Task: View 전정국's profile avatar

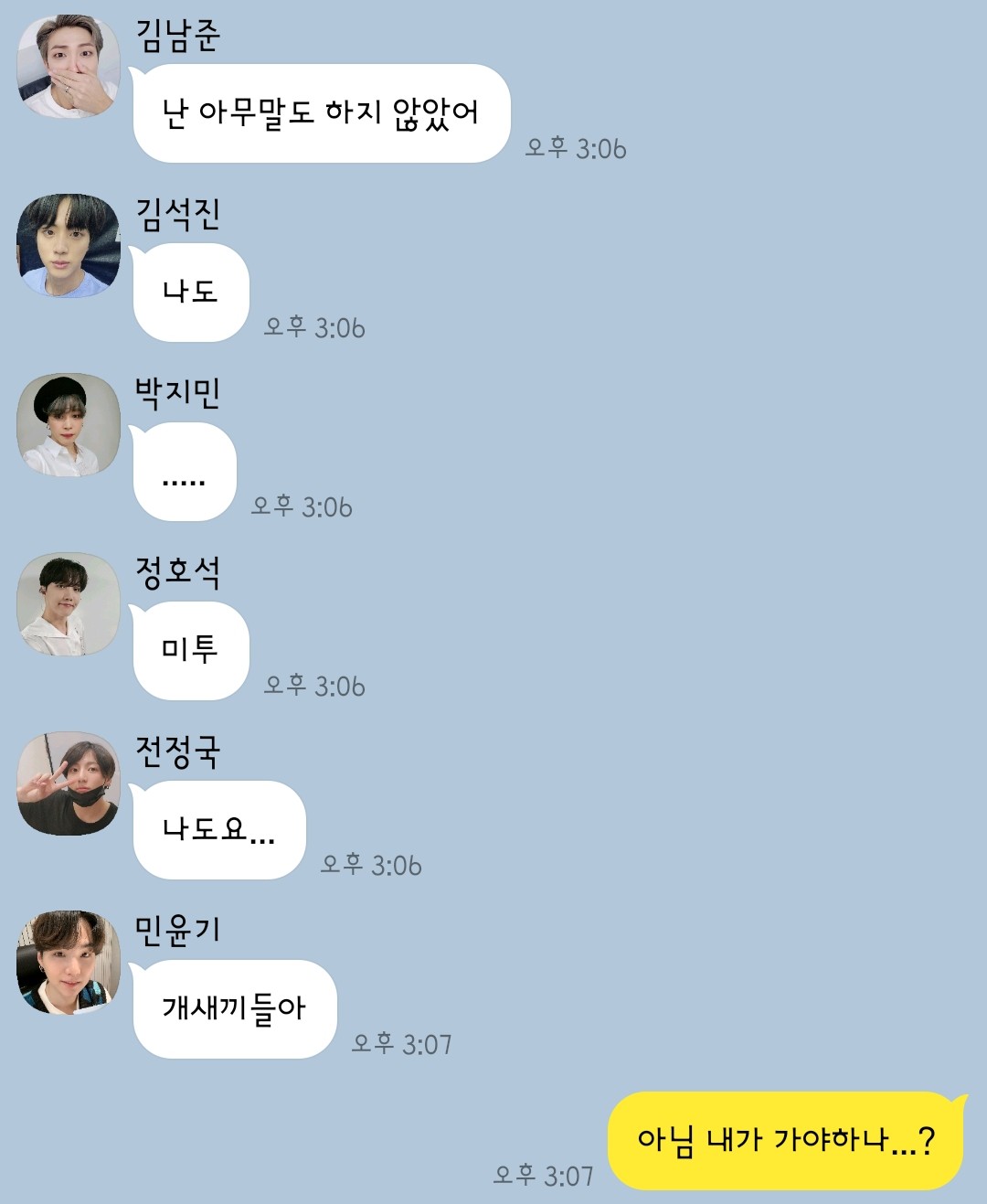Action: (69, 783)
